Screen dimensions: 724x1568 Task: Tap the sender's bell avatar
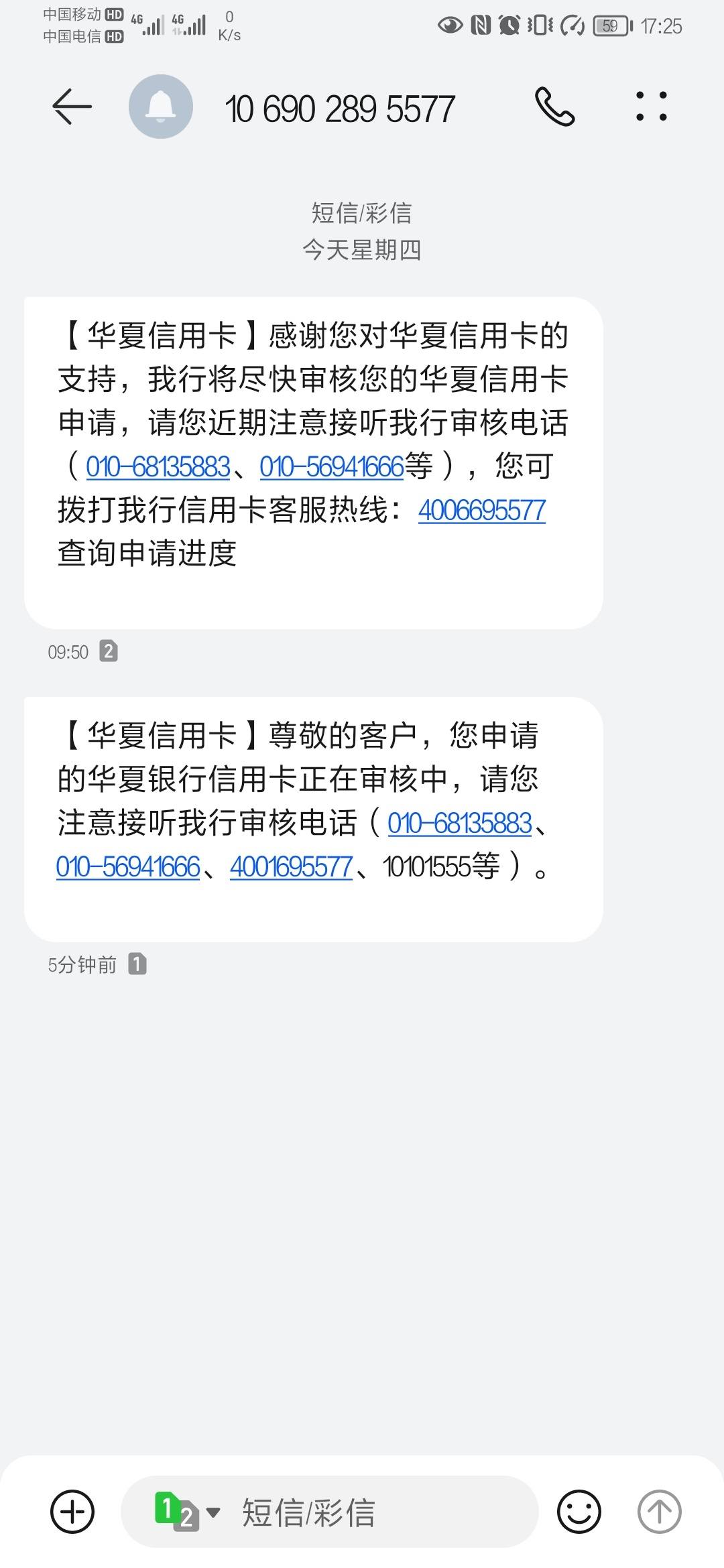tap(161, 107)
